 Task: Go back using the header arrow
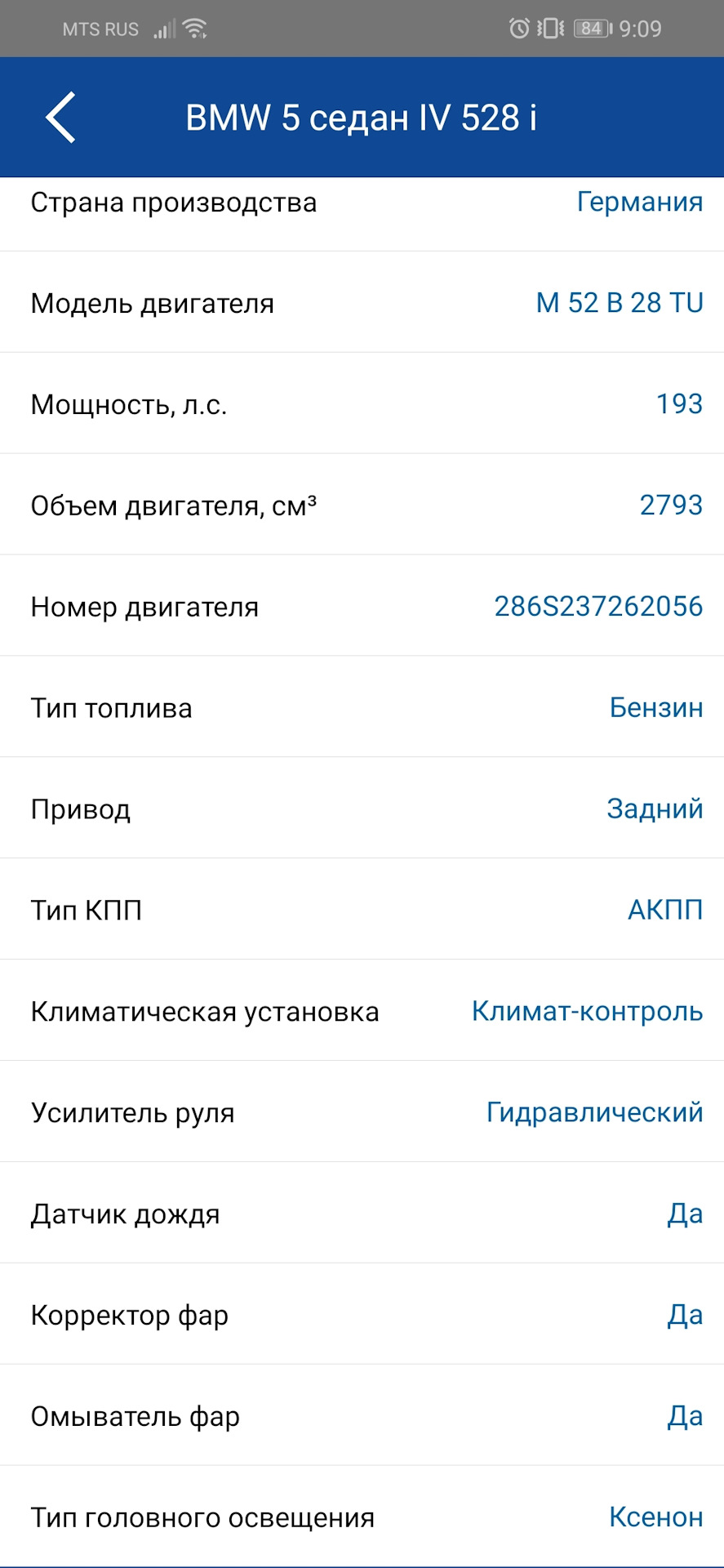(x=61, y=118)
